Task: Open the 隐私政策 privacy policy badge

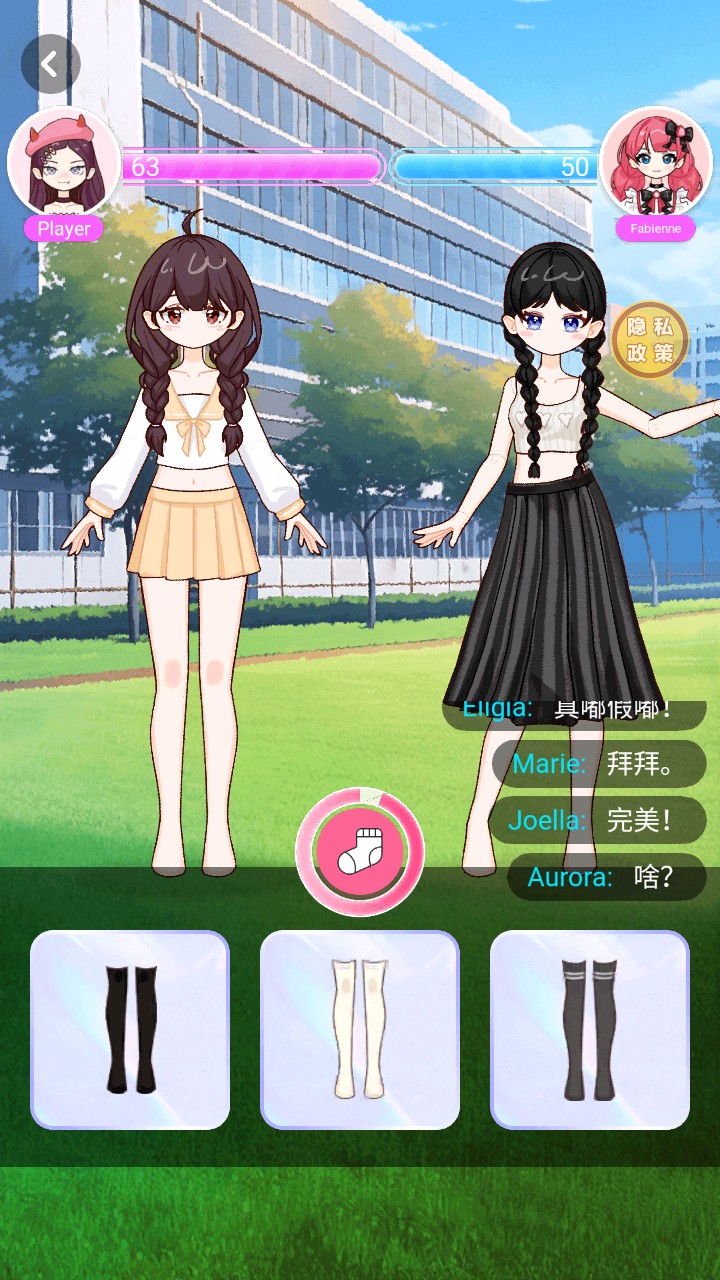Action: coord(650,340)
